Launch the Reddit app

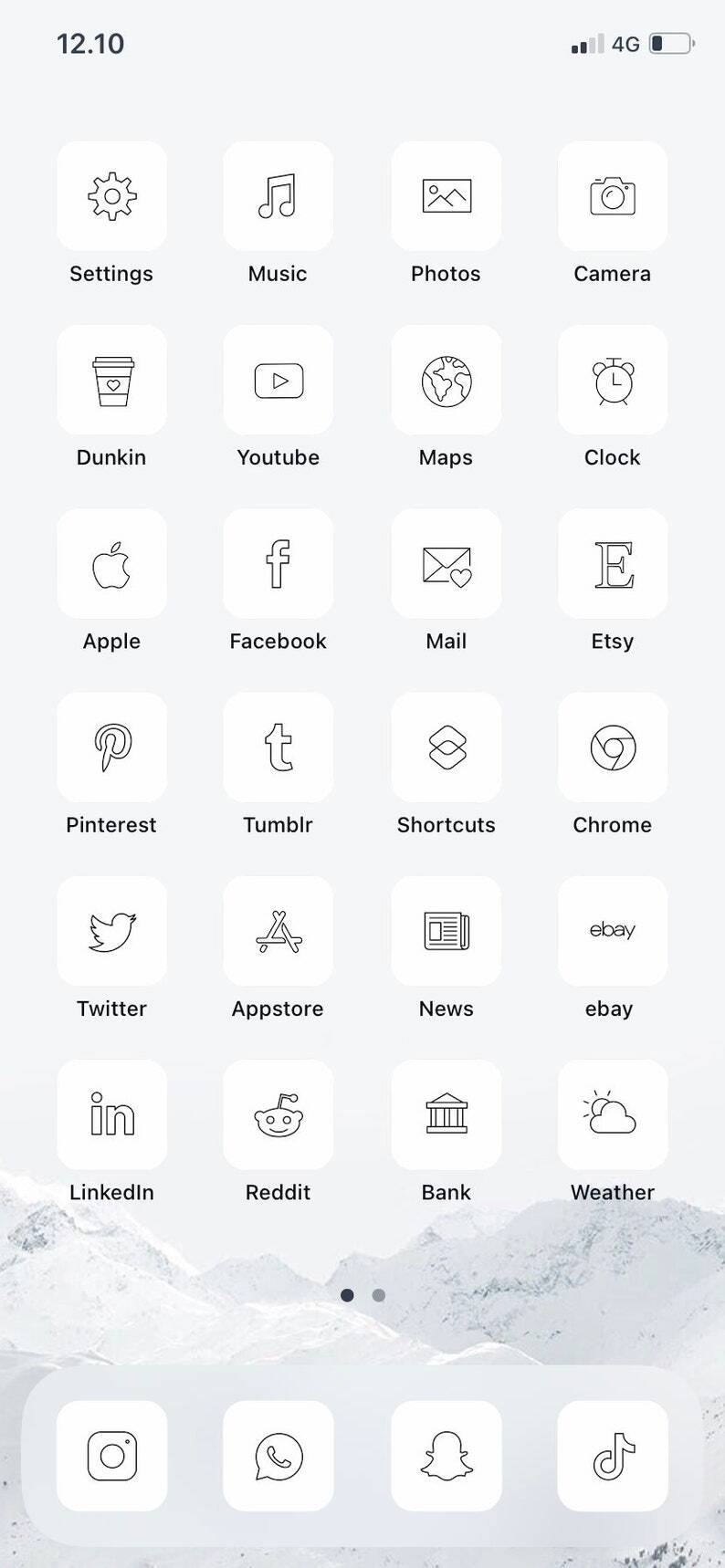coord(278,1115)
